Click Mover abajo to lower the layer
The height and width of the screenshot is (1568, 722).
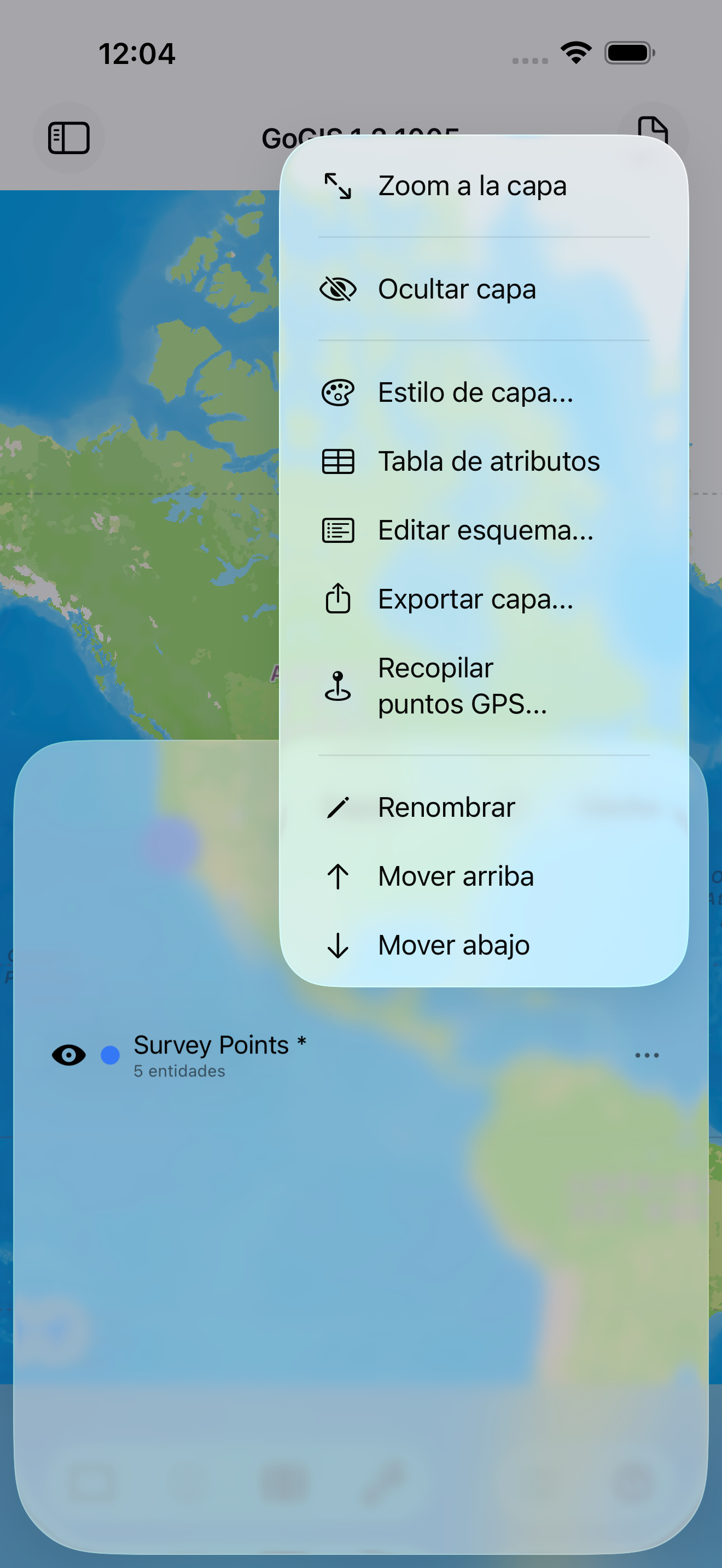(453, 945)
